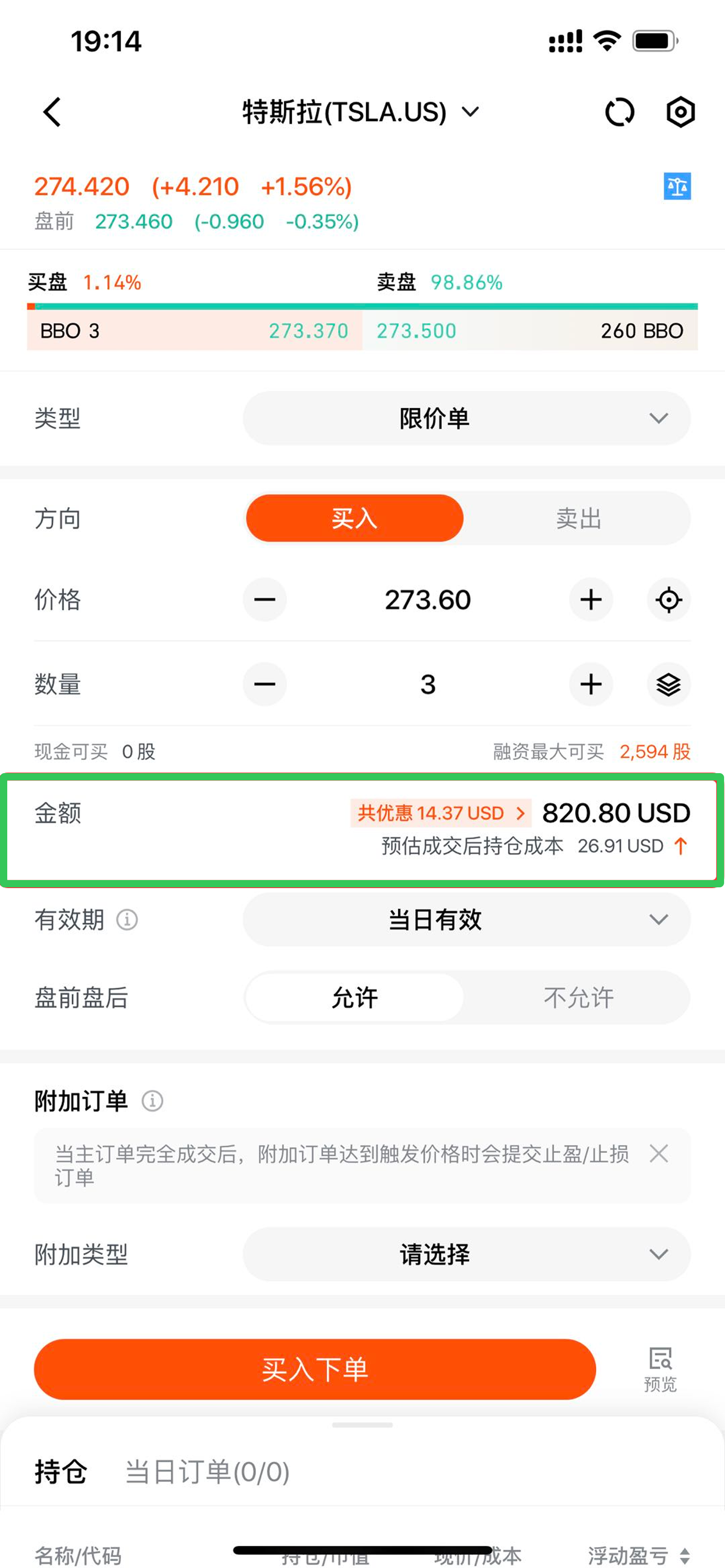Screen dimensions: 725x1568
Task: Increase the price with the plus button
Action: pyautogui.click(x=590, y=600)
